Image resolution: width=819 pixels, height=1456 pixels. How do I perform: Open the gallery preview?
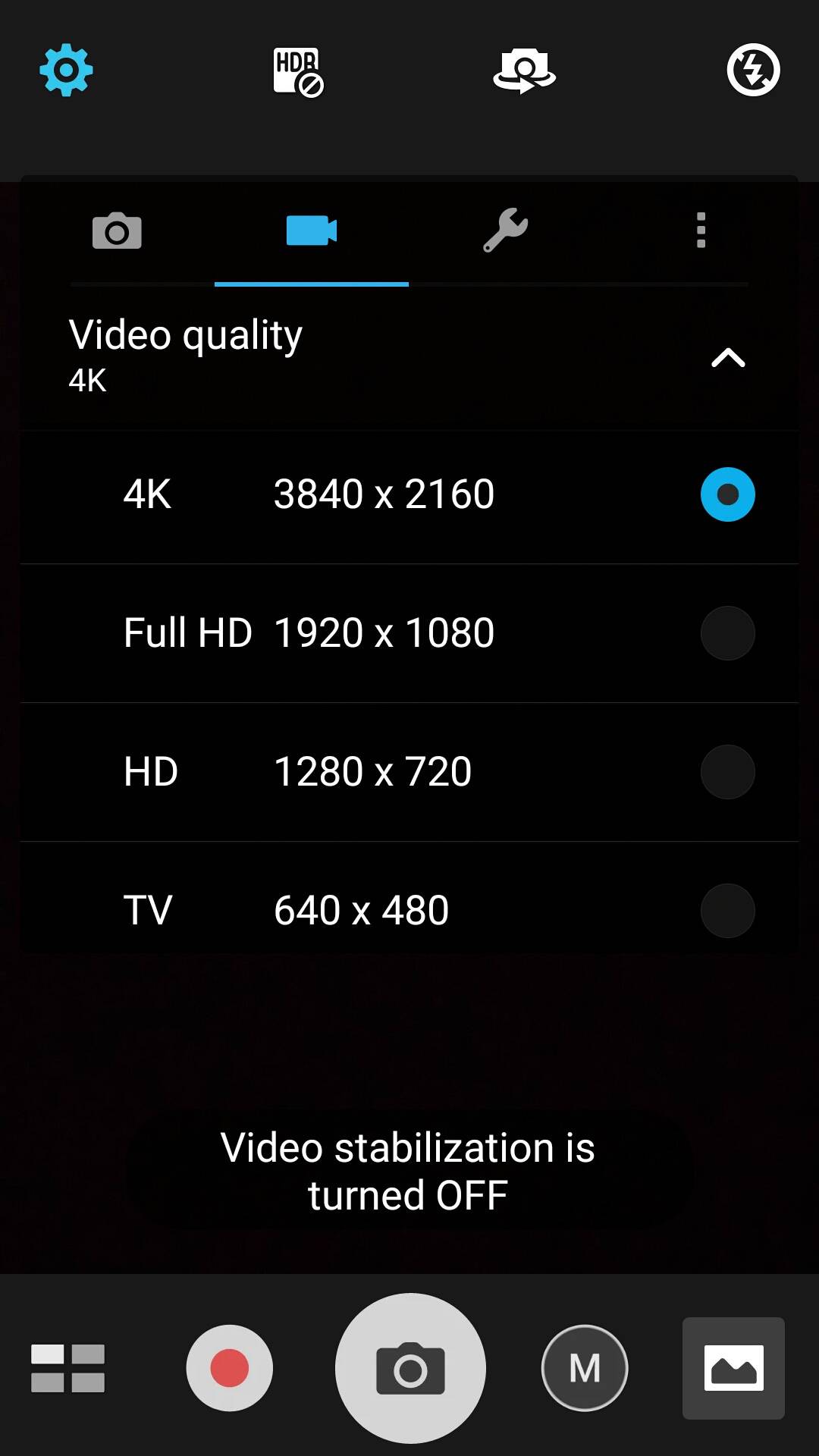point(733,1368)
